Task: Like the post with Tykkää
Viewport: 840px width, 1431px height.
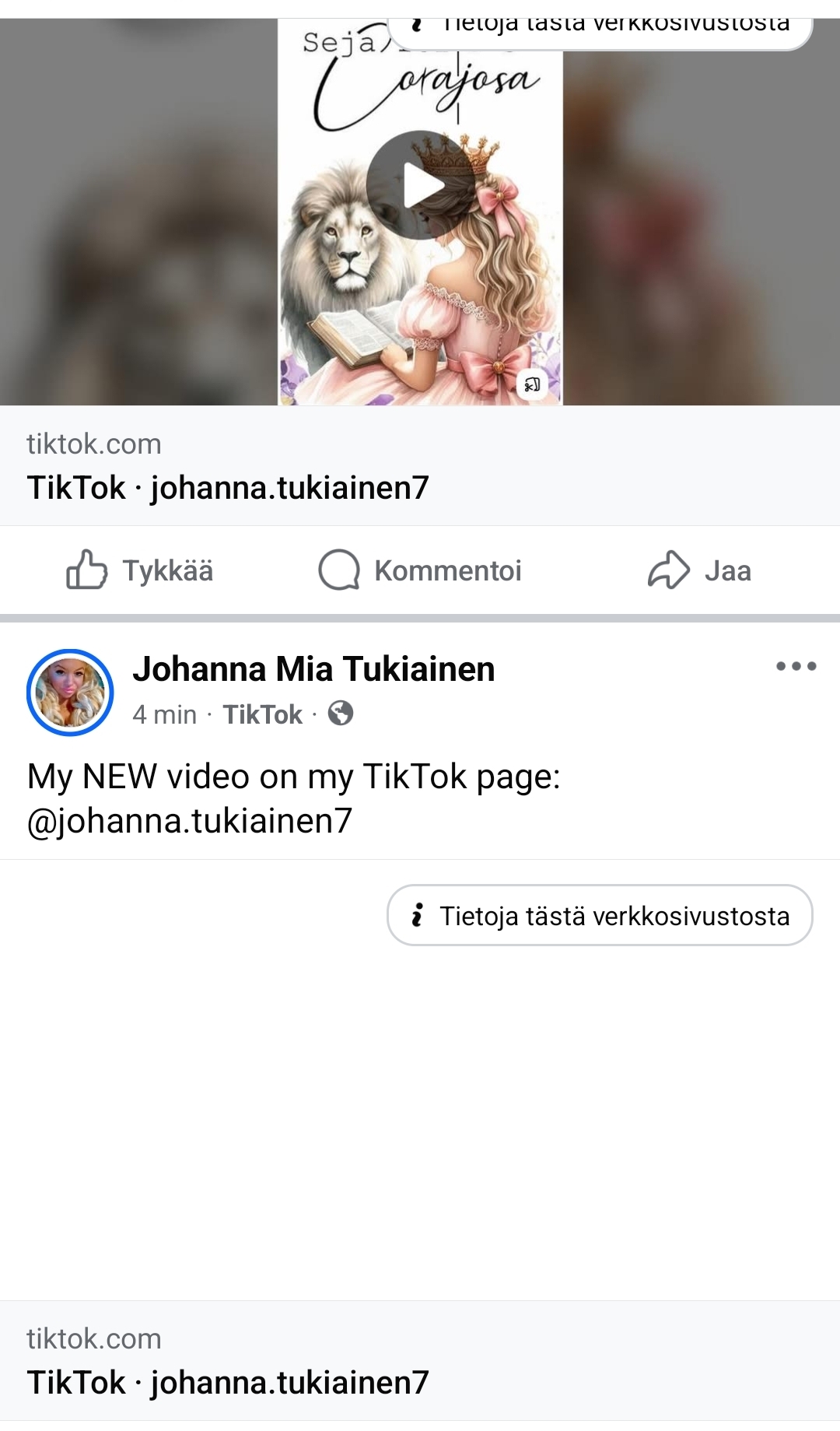Action: pyautogui.click(x=140, y=570)
